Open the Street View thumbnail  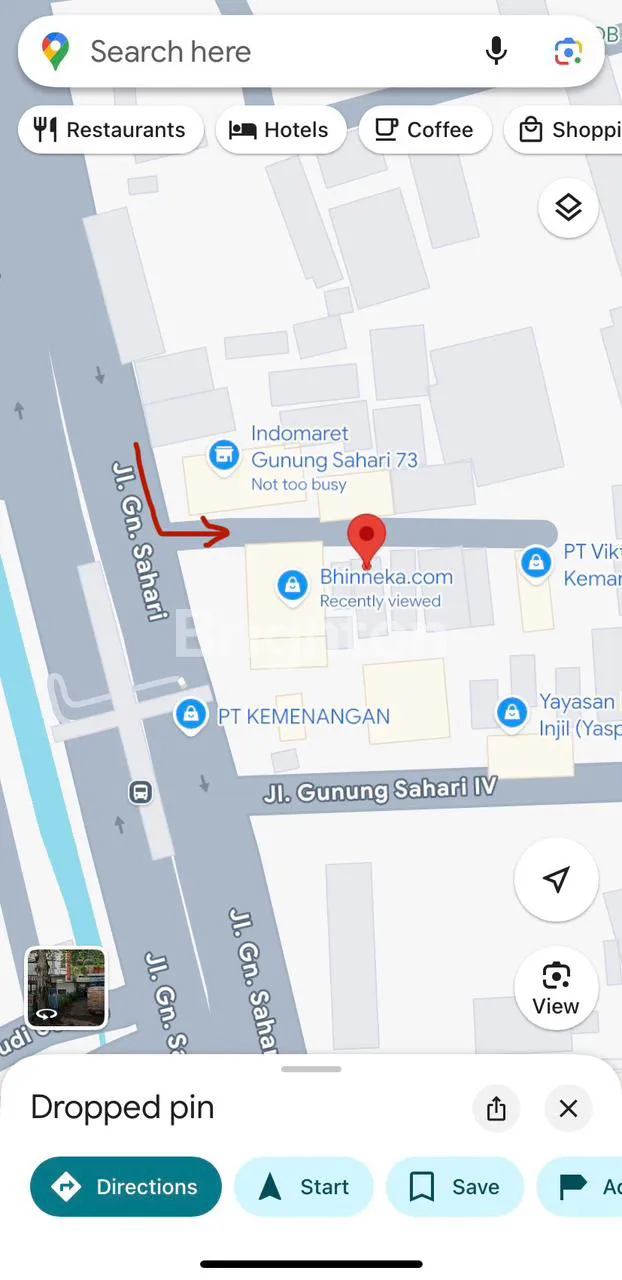pos(65,987)
